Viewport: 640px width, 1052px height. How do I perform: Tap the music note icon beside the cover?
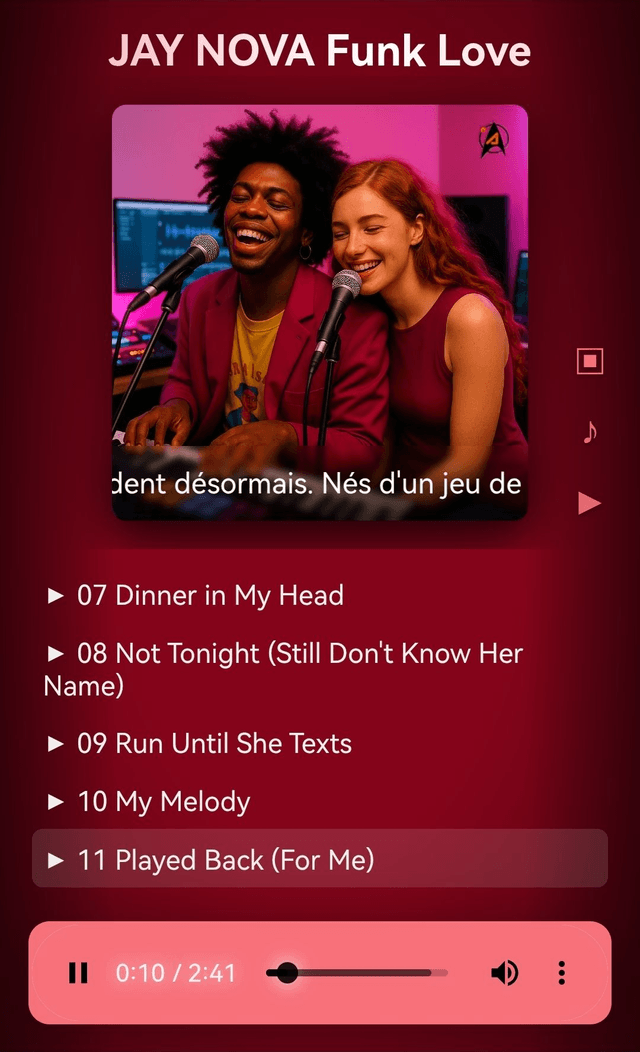pyautogui.click(x=590, y=432)
